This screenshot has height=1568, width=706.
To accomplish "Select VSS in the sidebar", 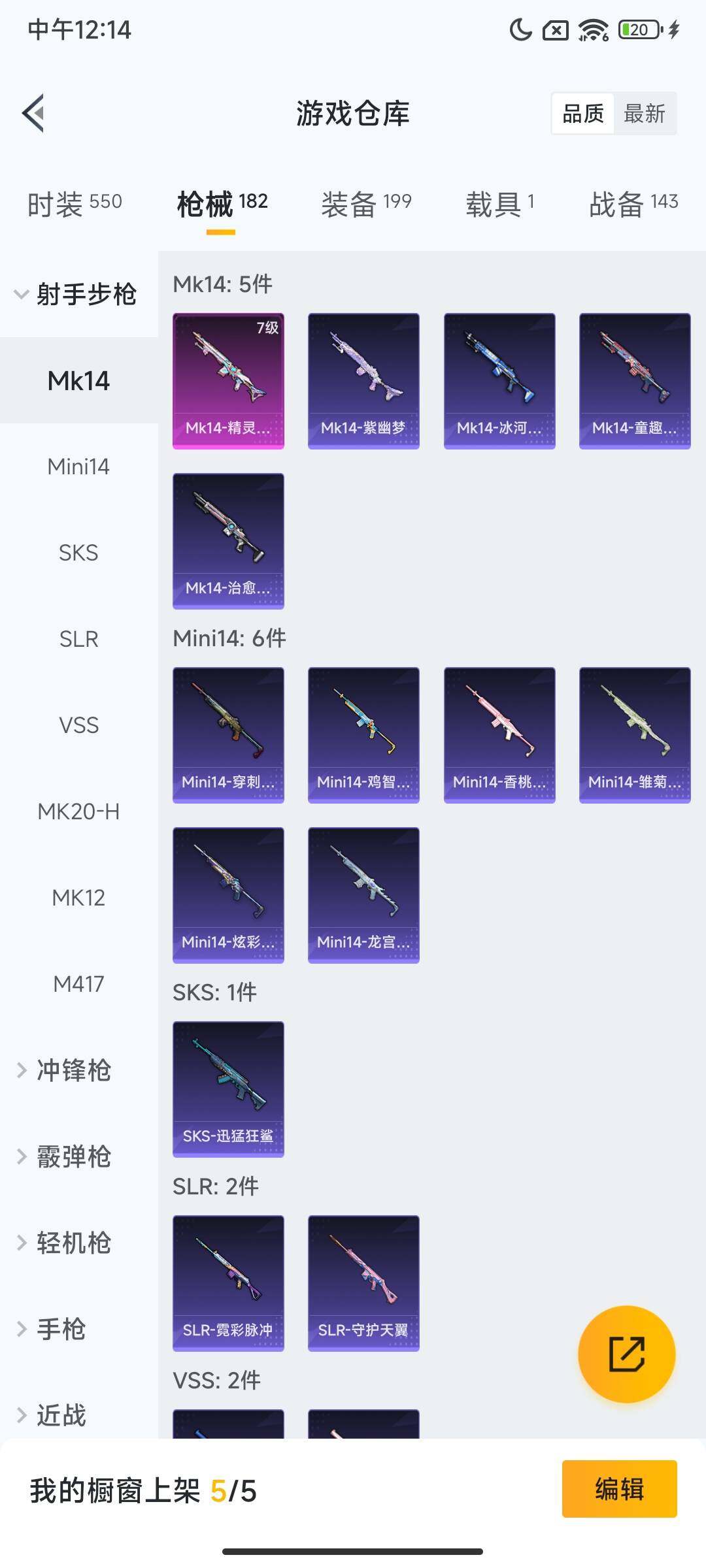I will pos(79,725).
